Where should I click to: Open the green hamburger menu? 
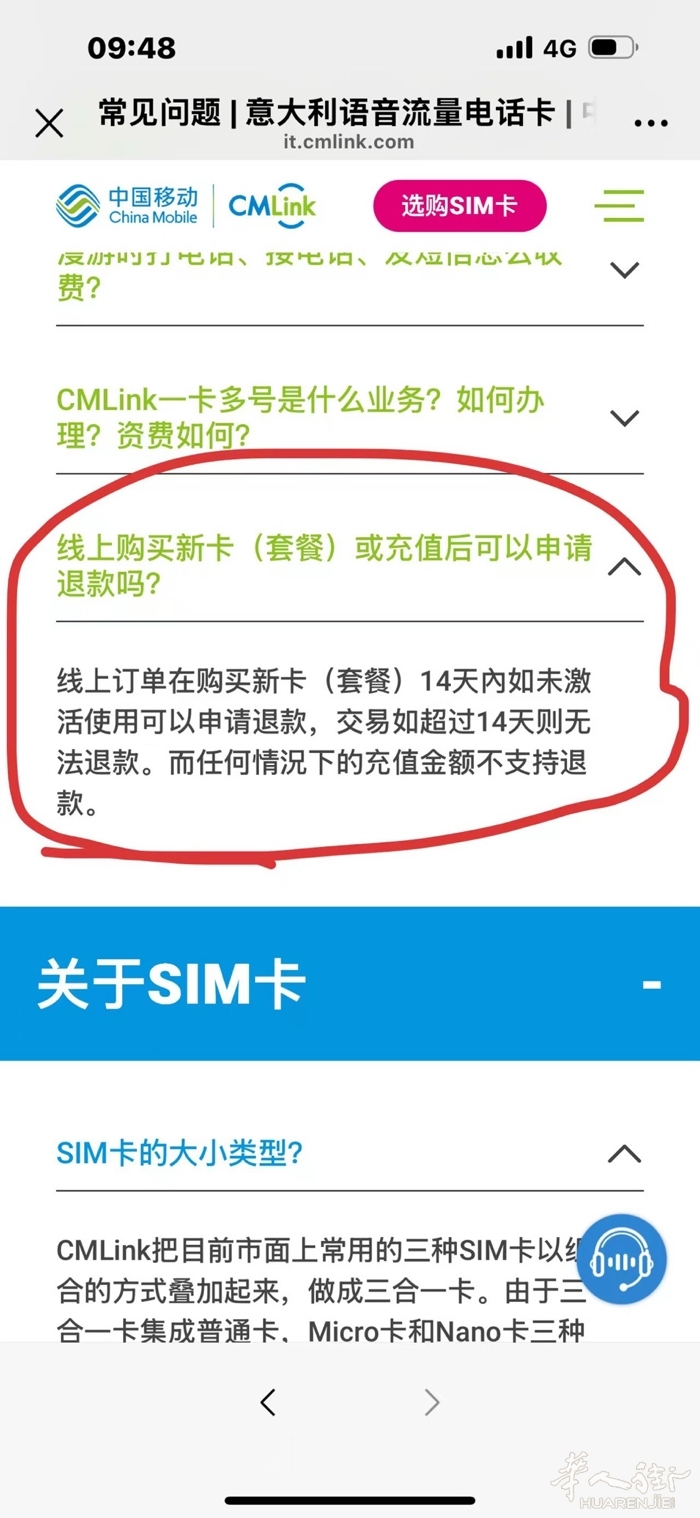619,206
